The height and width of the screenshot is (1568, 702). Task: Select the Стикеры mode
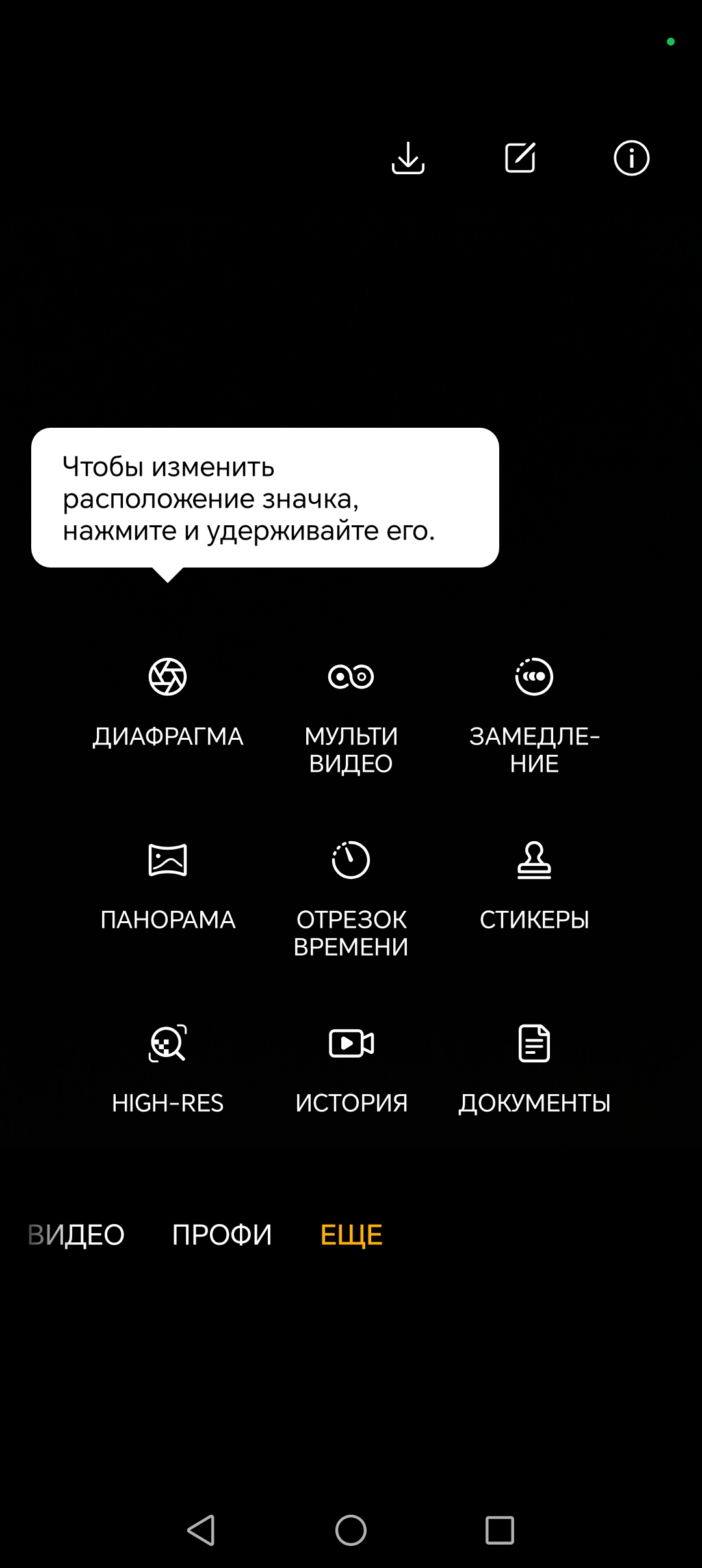tap(534, 885)
